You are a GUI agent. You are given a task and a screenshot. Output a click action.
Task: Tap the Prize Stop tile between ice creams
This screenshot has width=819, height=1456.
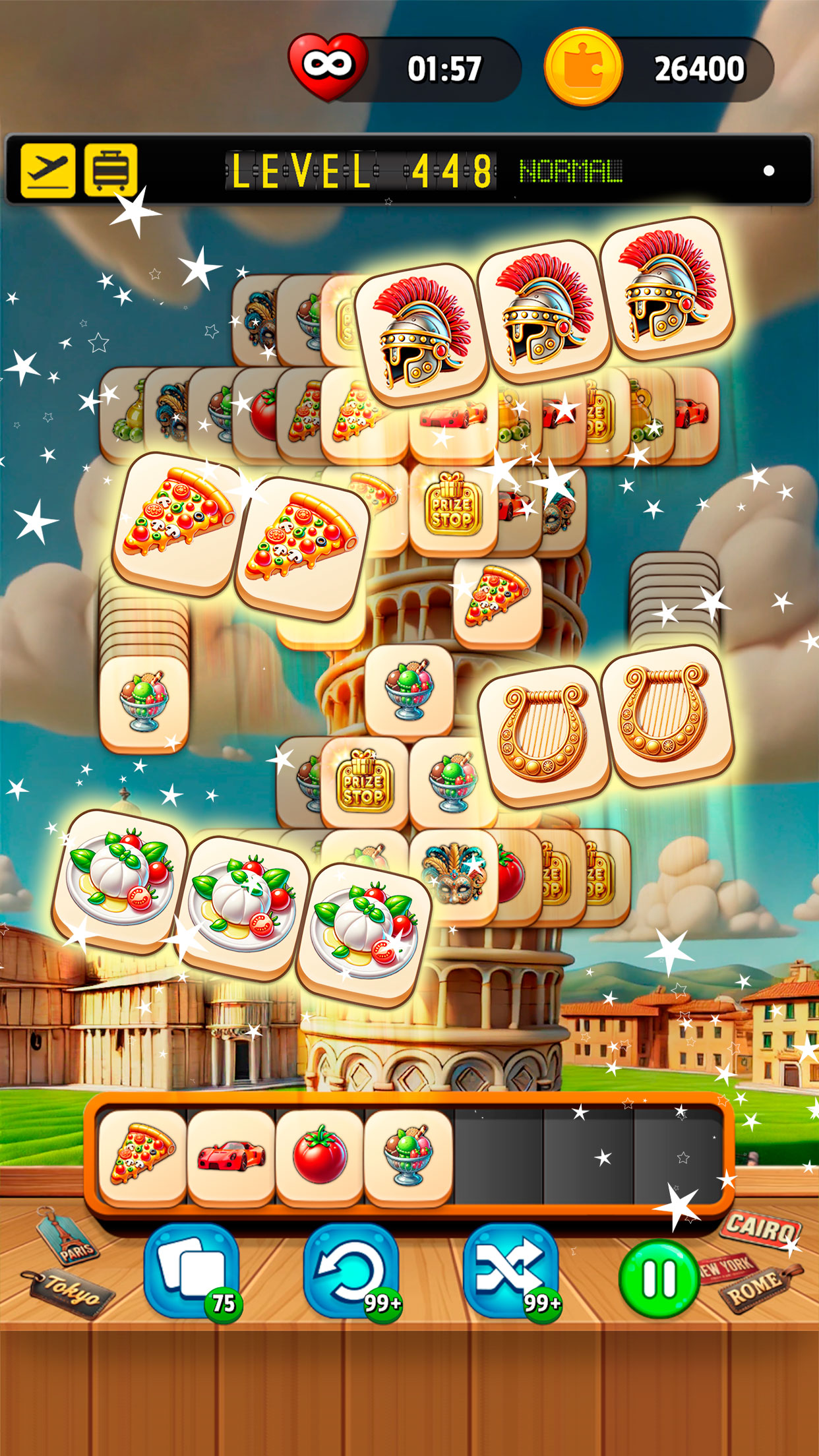pos(365,781)
